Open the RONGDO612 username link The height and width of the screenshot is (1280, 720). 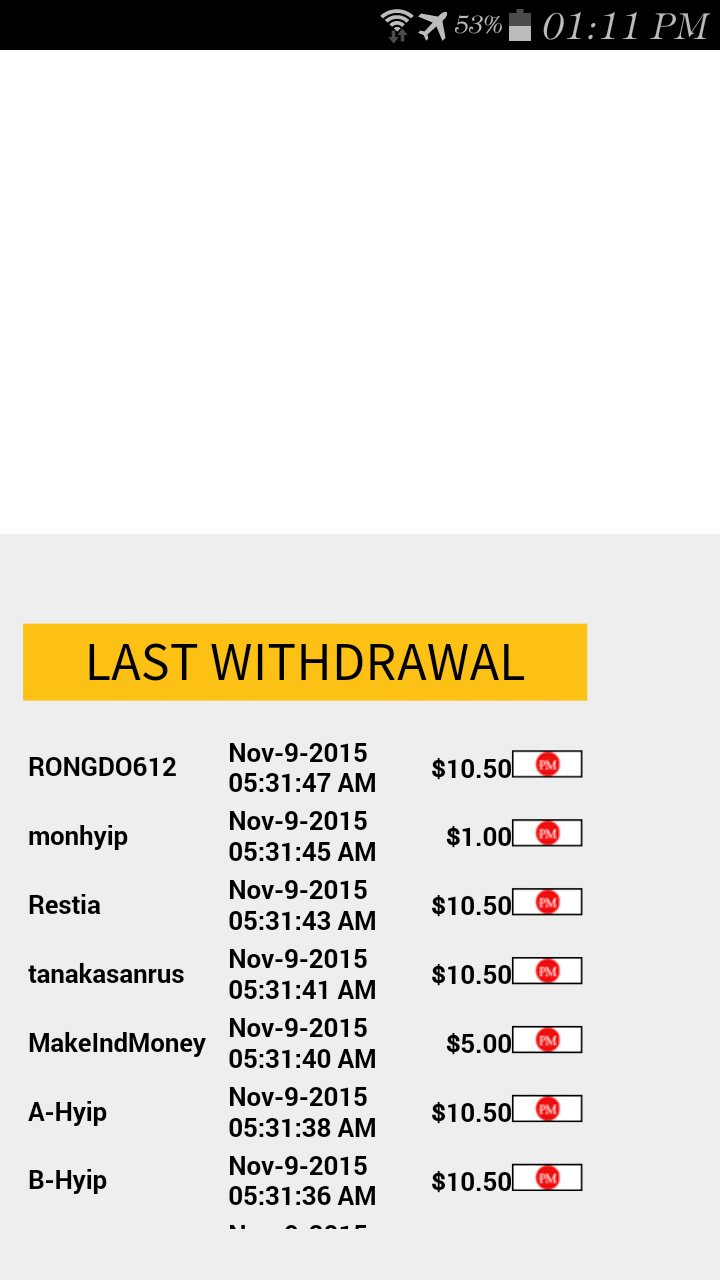coord(101,766)
